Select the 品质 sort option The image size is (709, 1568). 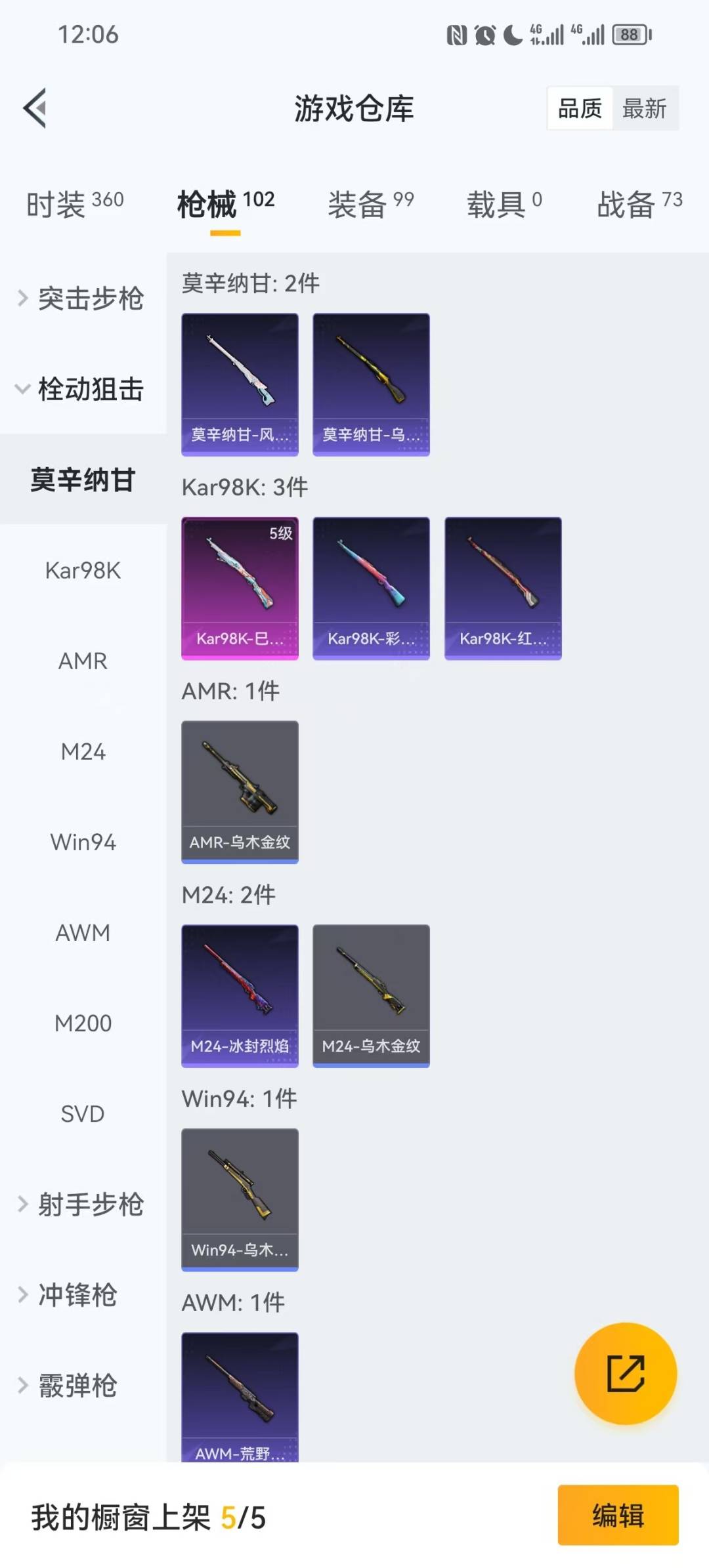(580, 108)
